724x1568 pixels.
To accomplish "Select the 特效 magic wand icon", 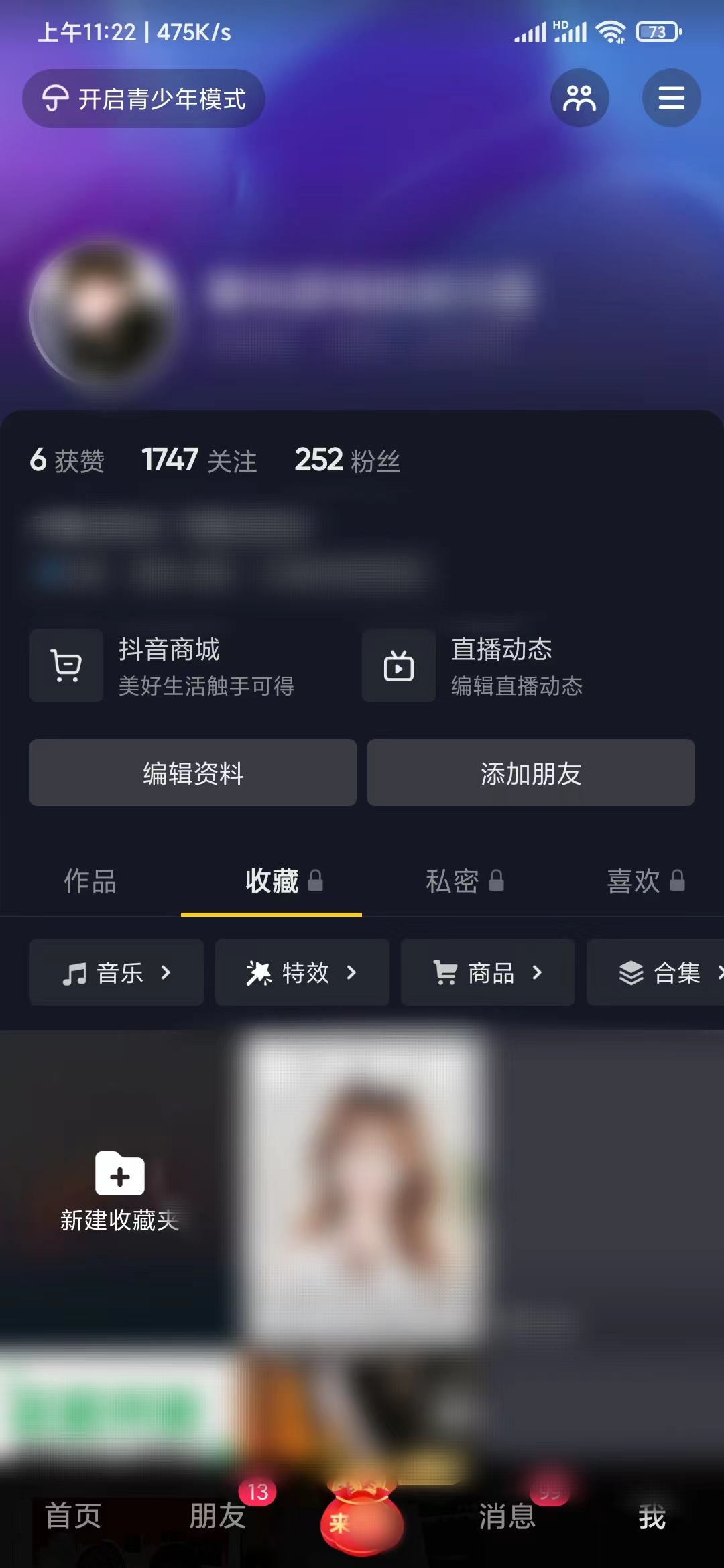I will (260, 972).
